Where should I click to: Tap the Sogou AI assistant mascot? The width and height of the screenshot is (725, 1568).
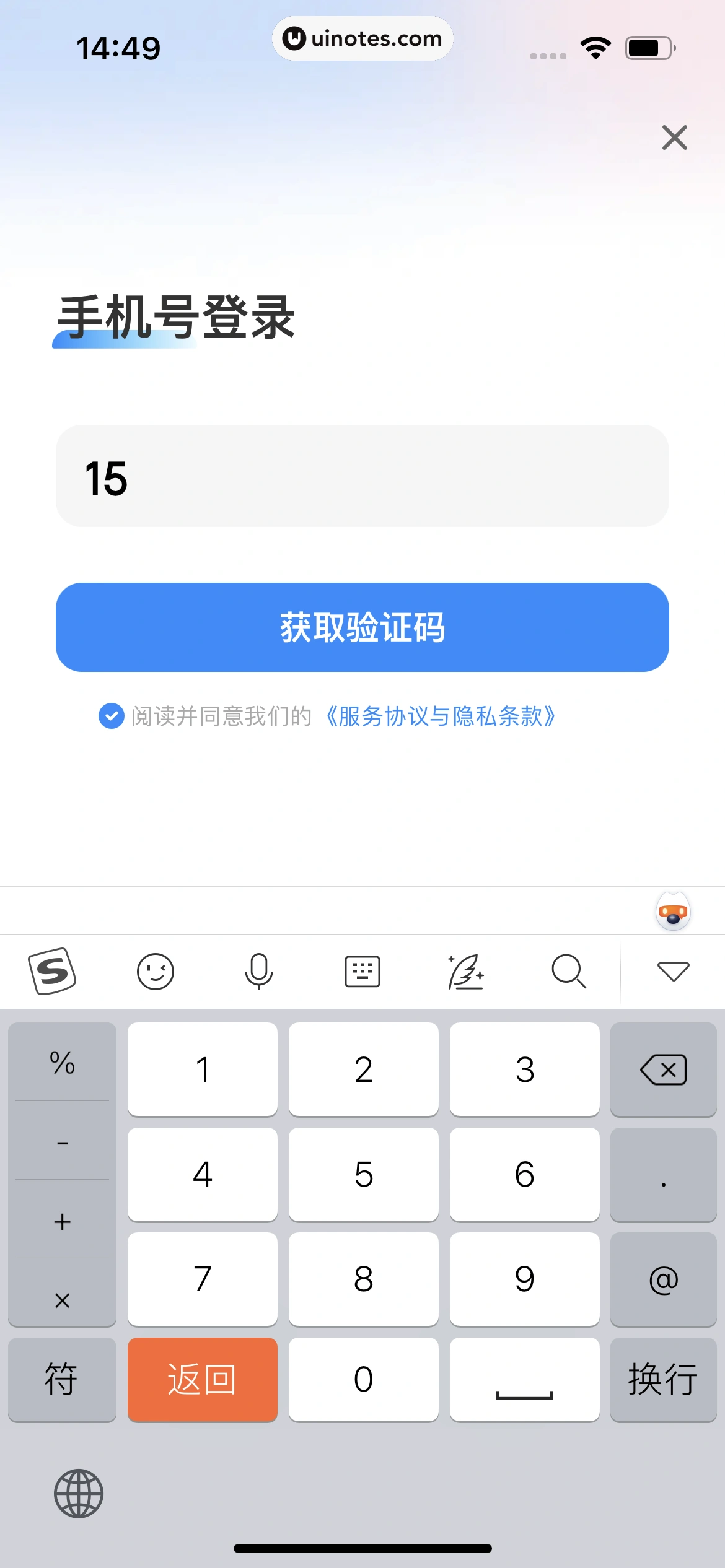coord(673,912)
